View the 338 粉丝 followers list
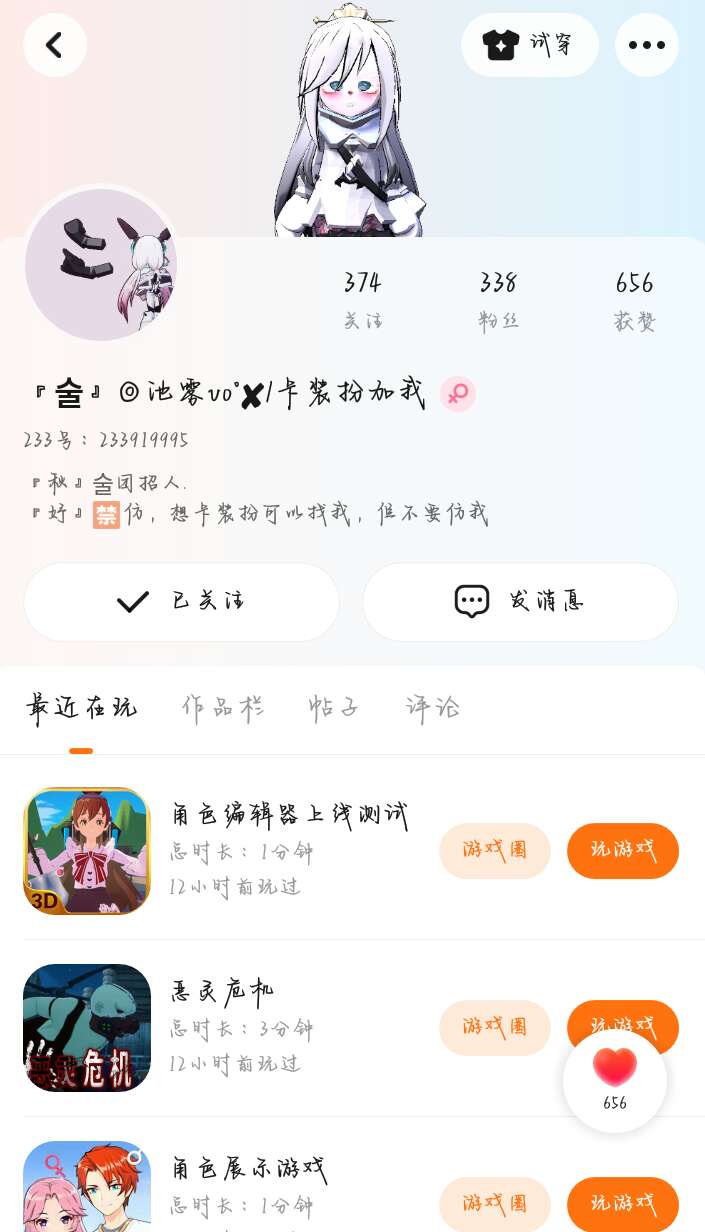 pos(498,300)
